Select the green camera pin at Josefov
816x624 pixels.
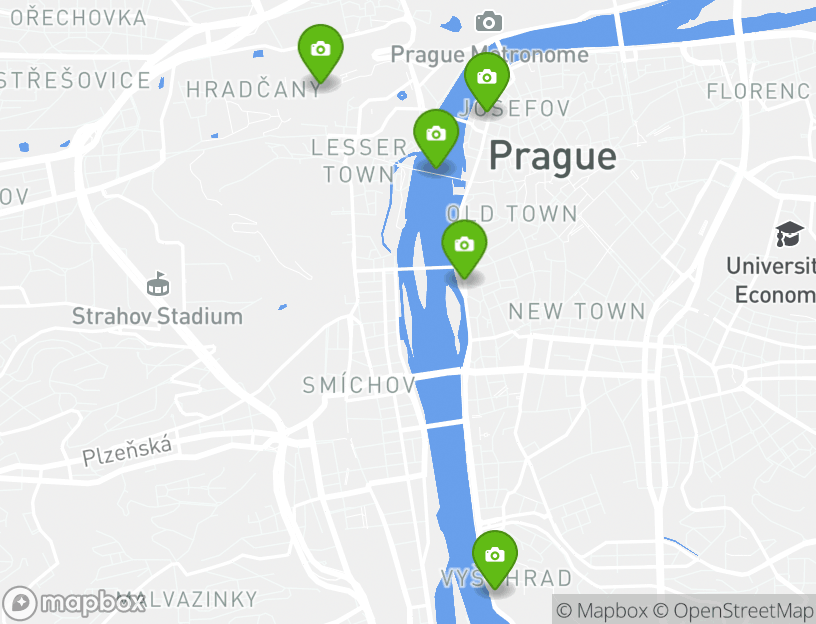(487, 77)
